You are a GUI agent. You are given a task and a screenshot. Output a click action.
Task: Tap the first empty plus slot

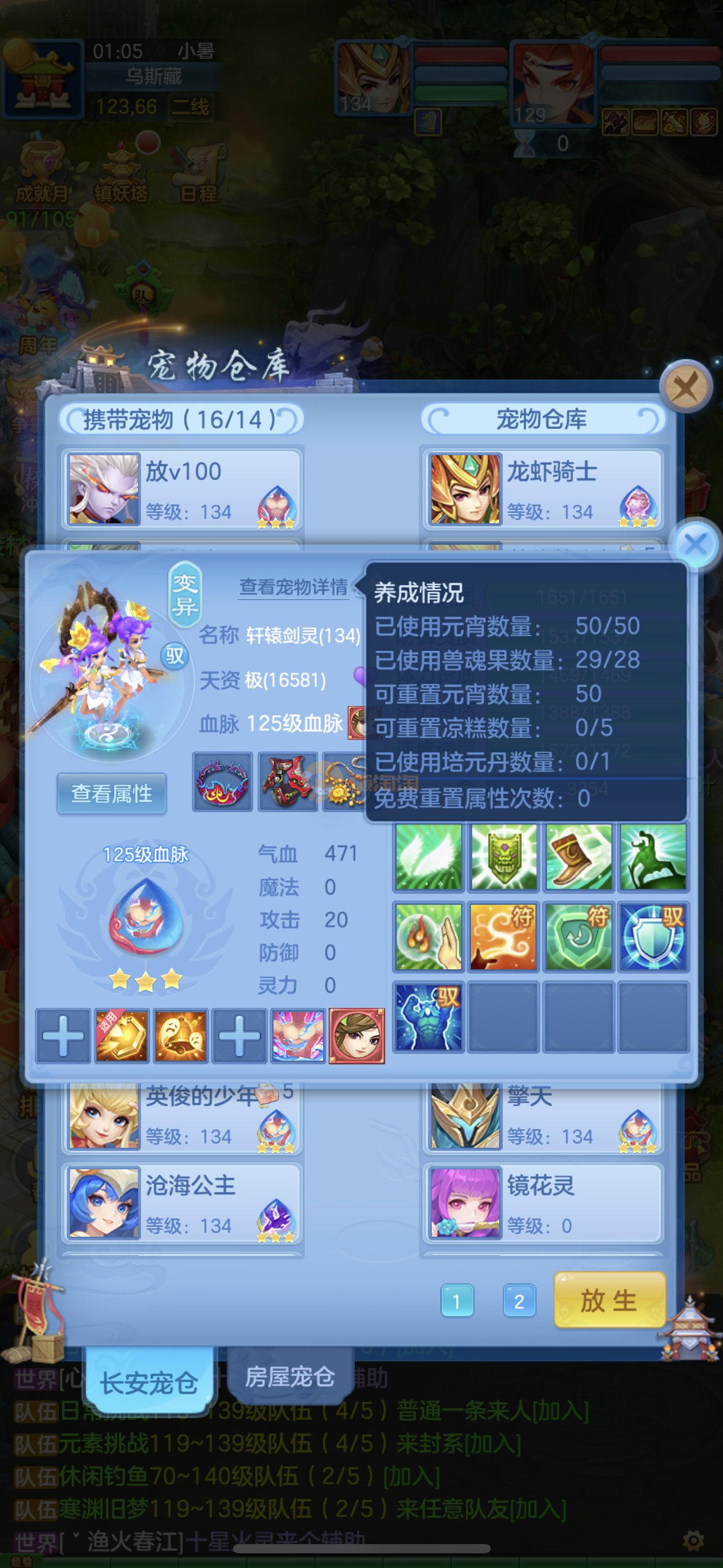[x=63, y=1036]
